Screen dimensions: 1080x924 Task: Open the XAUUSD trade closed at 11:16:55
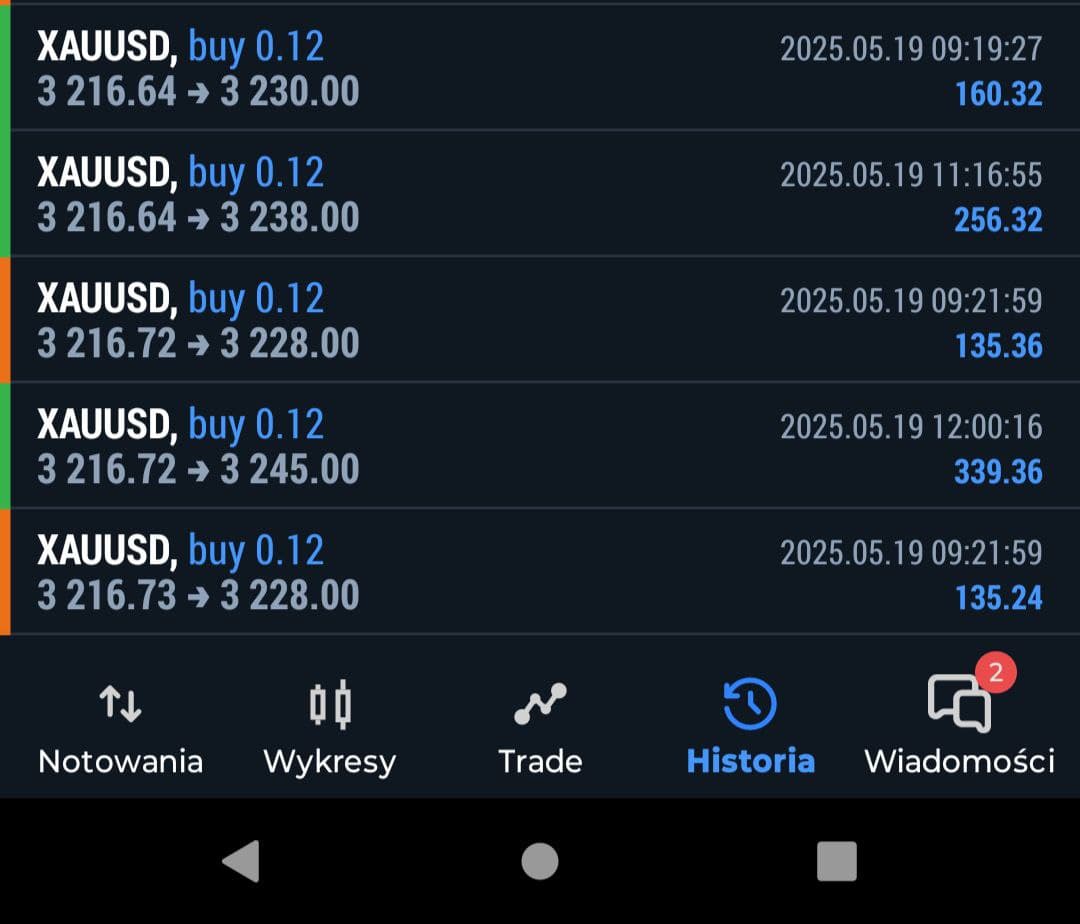(540, 194)
